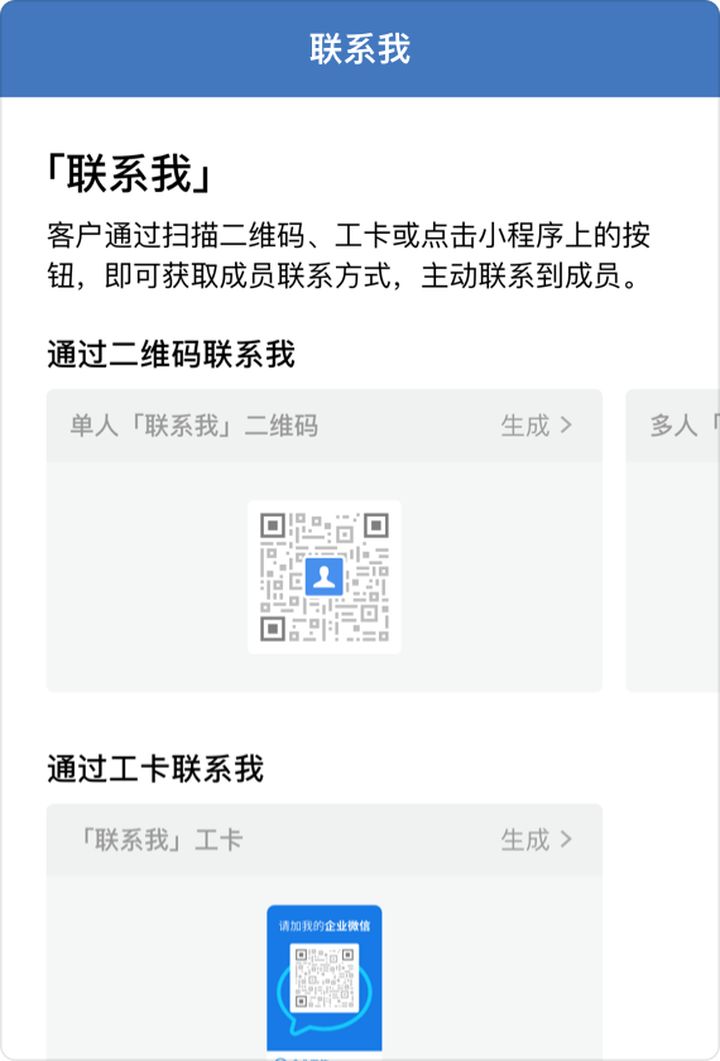Click a corner finder square of the QR code
Screen dimensions: 720x1061
tap(272, 525)
